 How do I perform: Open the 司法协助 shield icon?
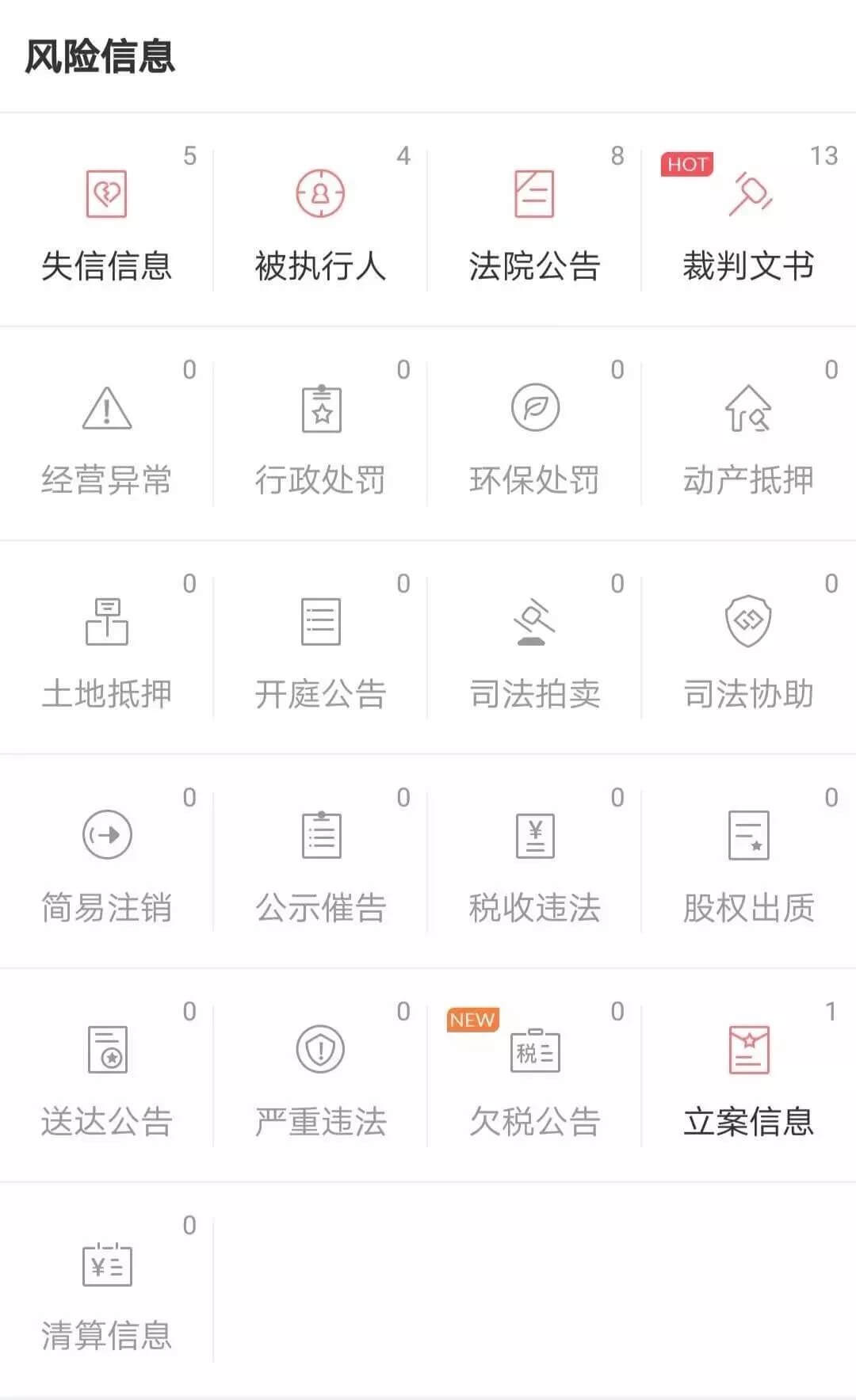pos(747,622)
